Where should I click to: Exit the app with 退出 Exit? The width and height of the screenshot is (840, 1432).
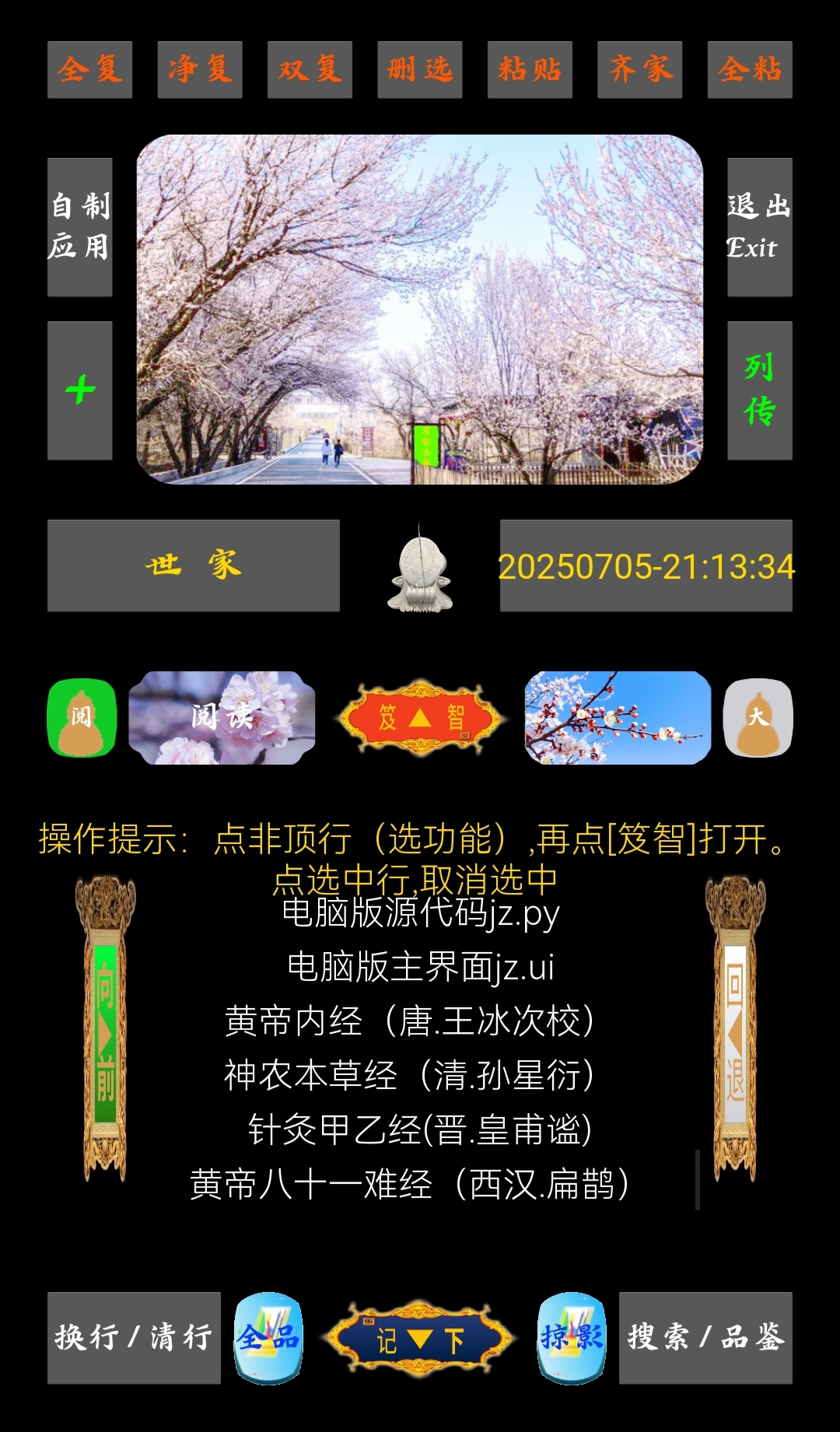[760, 227]
